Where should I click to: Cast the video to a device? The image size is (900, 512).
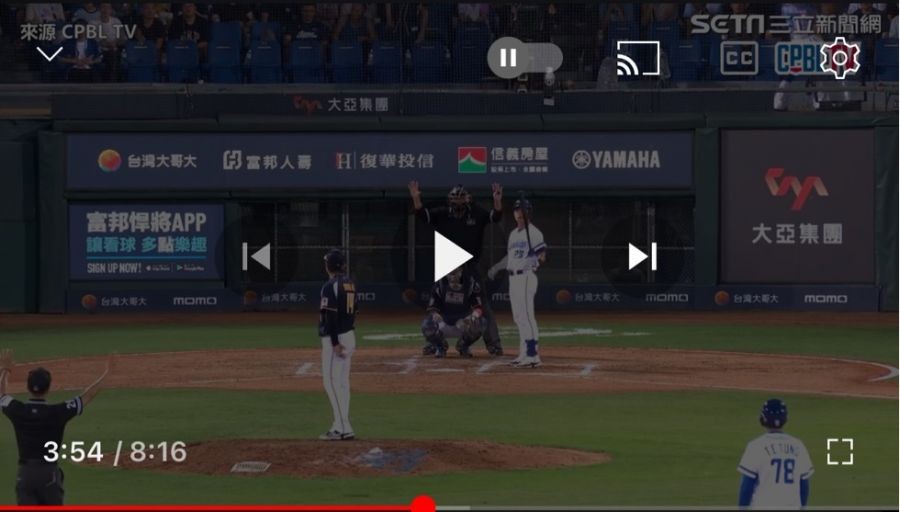pos(638,59)
